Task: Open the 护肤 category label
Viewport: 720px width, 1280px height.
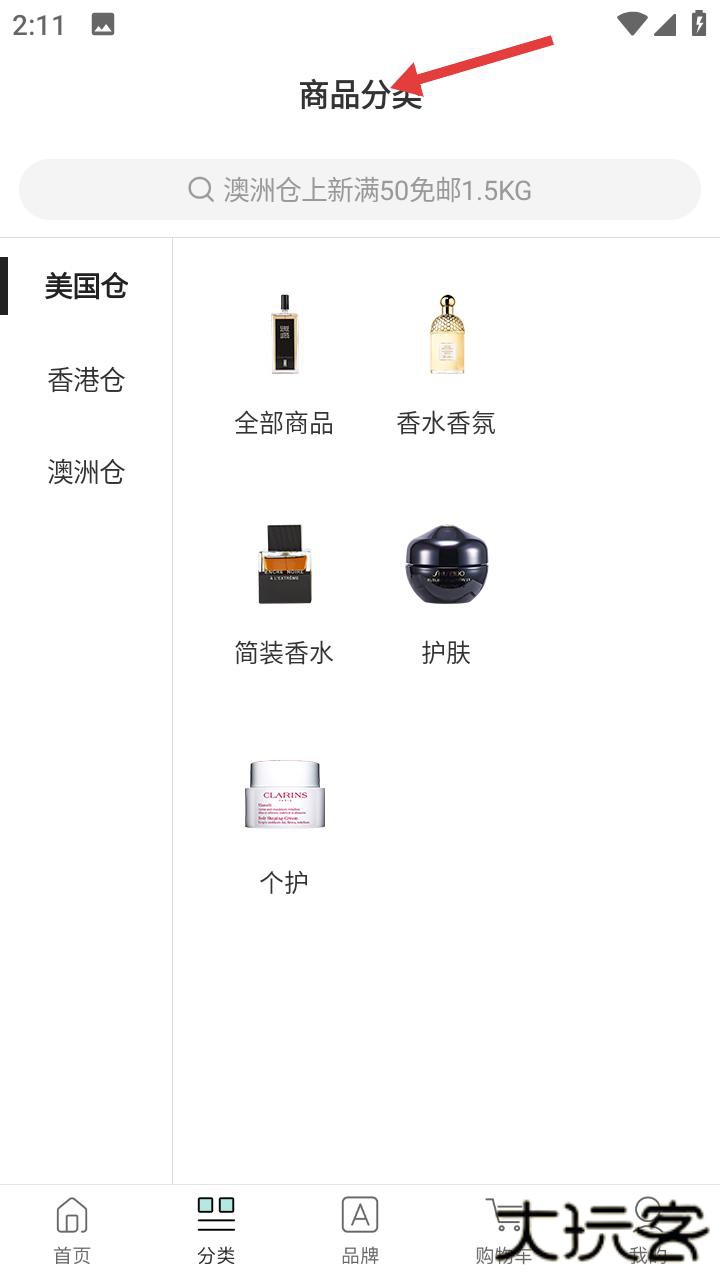Action: click(447, 653)
